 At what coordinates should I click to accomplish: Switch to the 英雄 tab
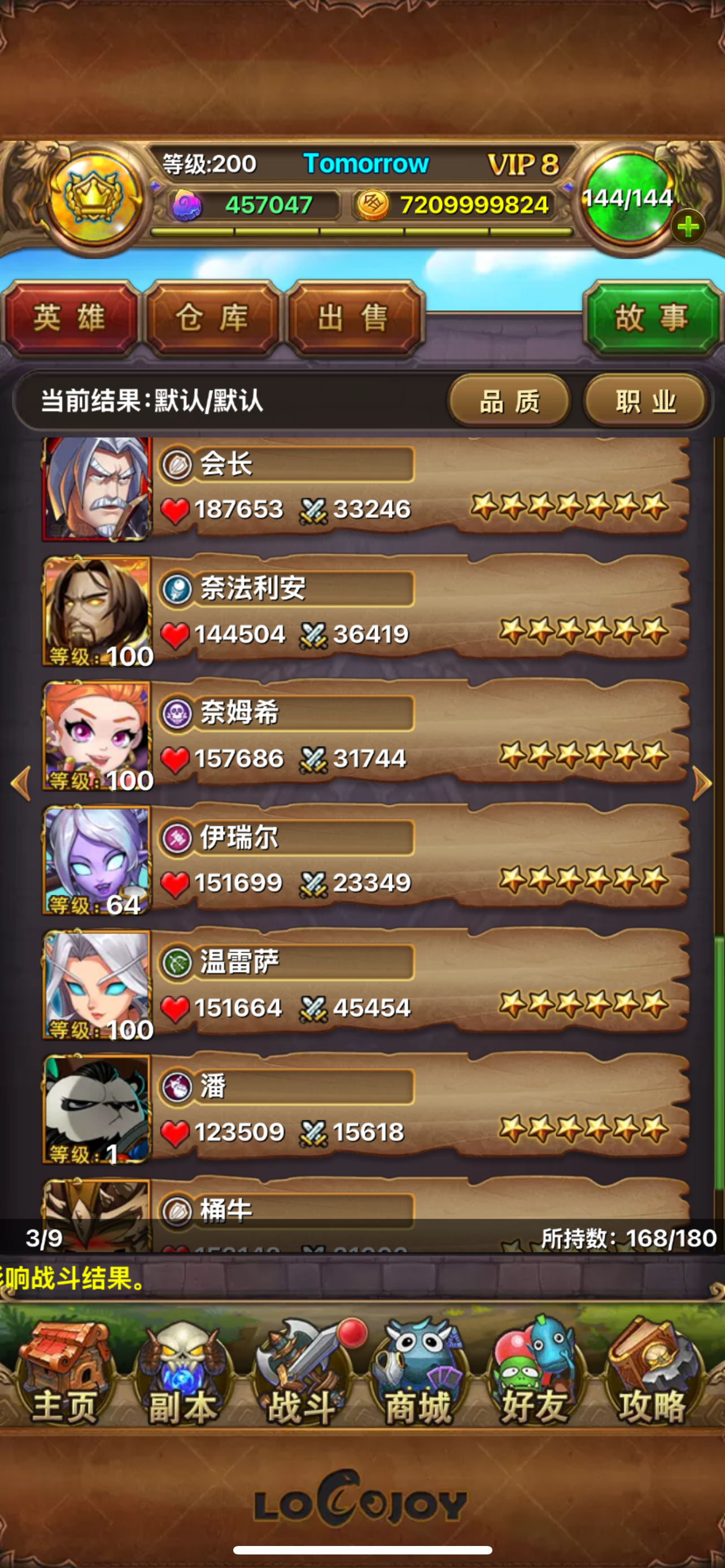(71, 318)
